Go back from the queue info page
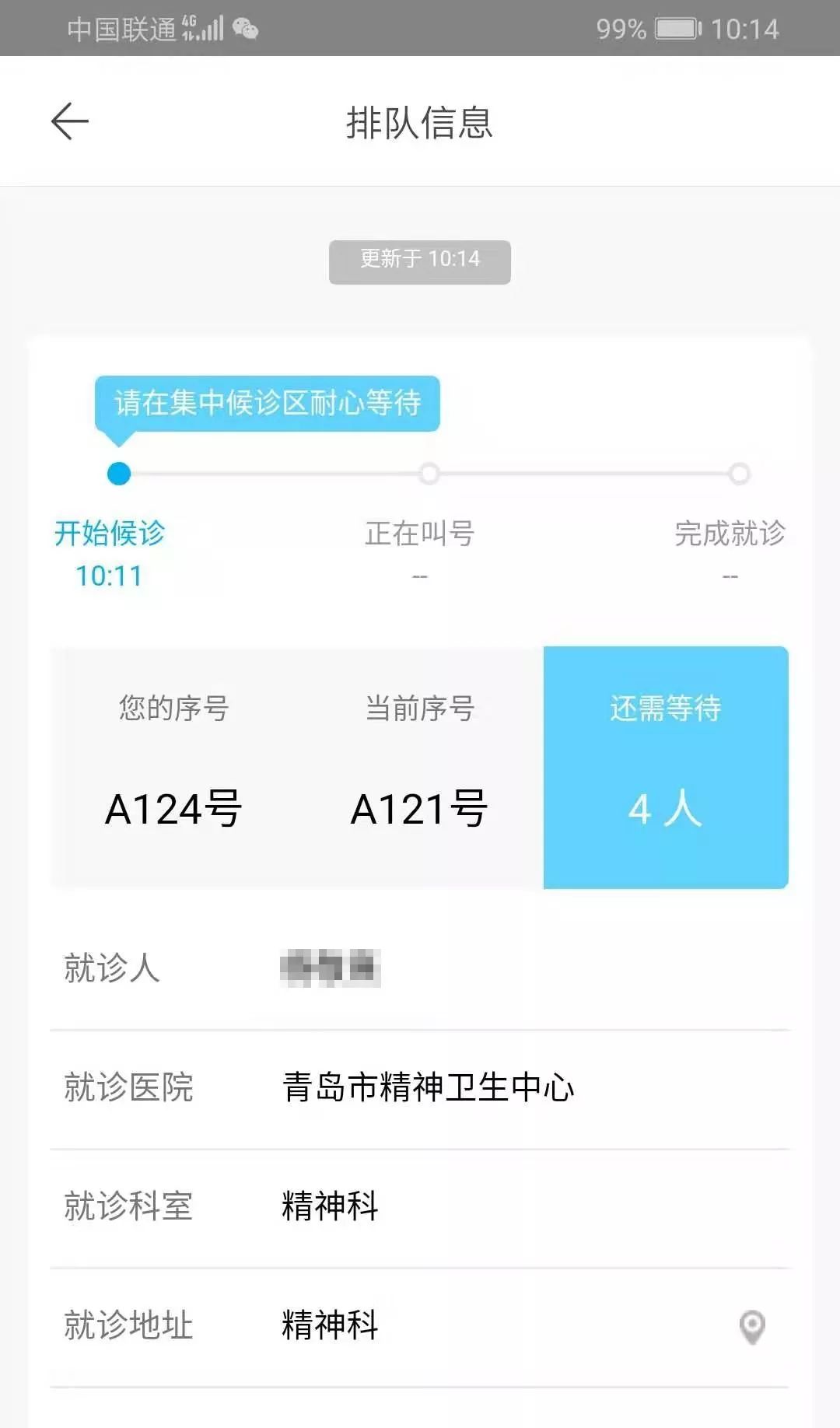Viewport: 840px width, 1428px height. tap(70, 121)
